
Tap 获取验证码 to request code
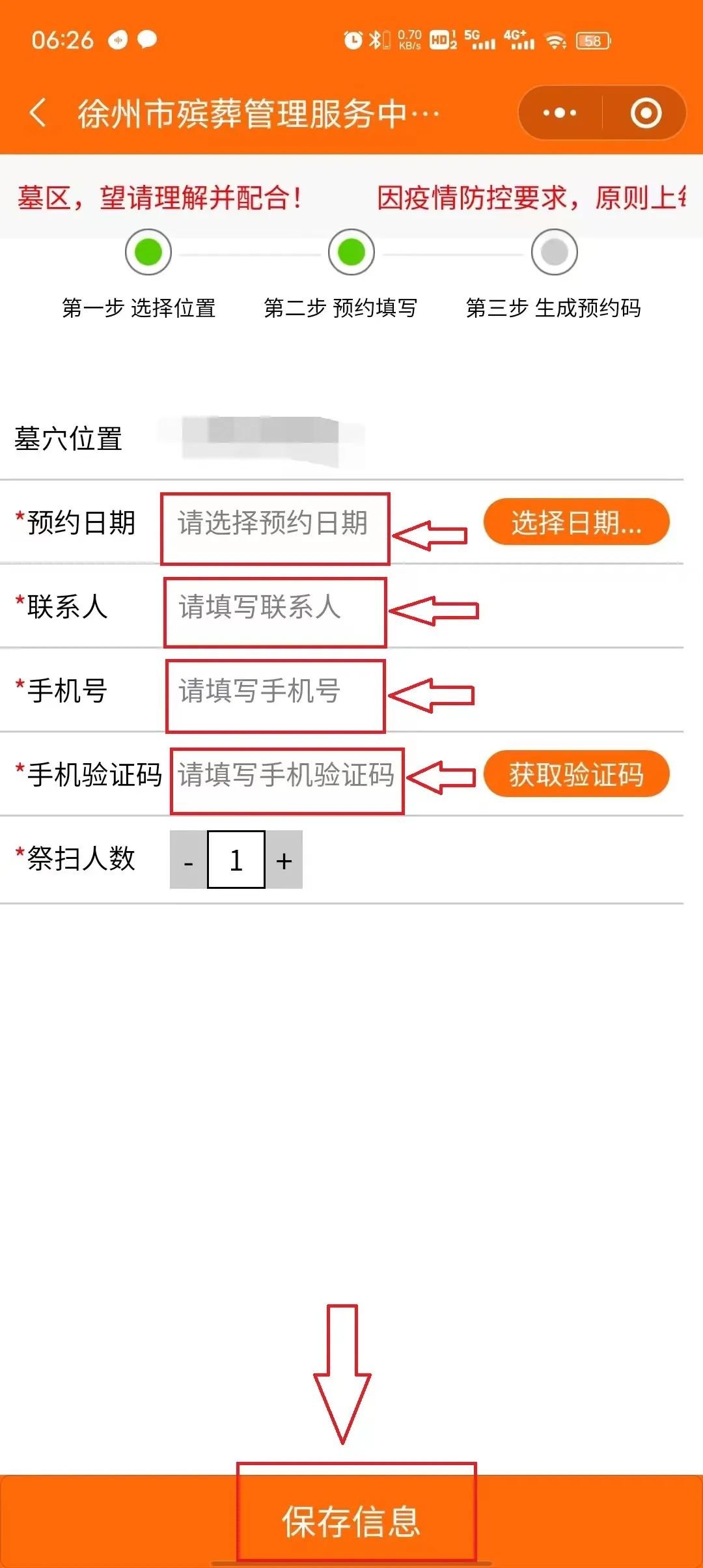point(576,774)
